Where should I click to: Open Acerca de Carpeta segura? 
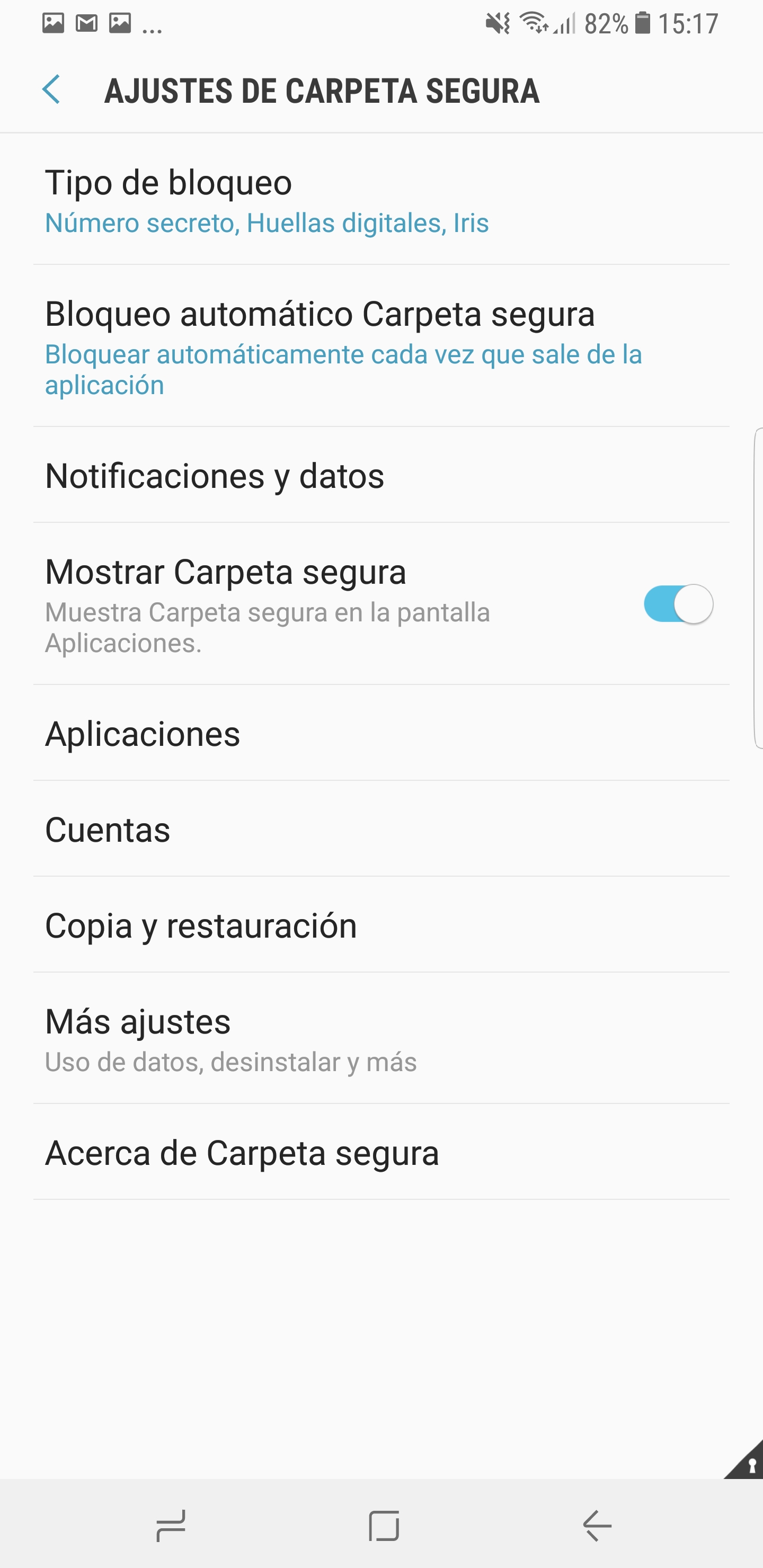click(x=381, y=1152)
